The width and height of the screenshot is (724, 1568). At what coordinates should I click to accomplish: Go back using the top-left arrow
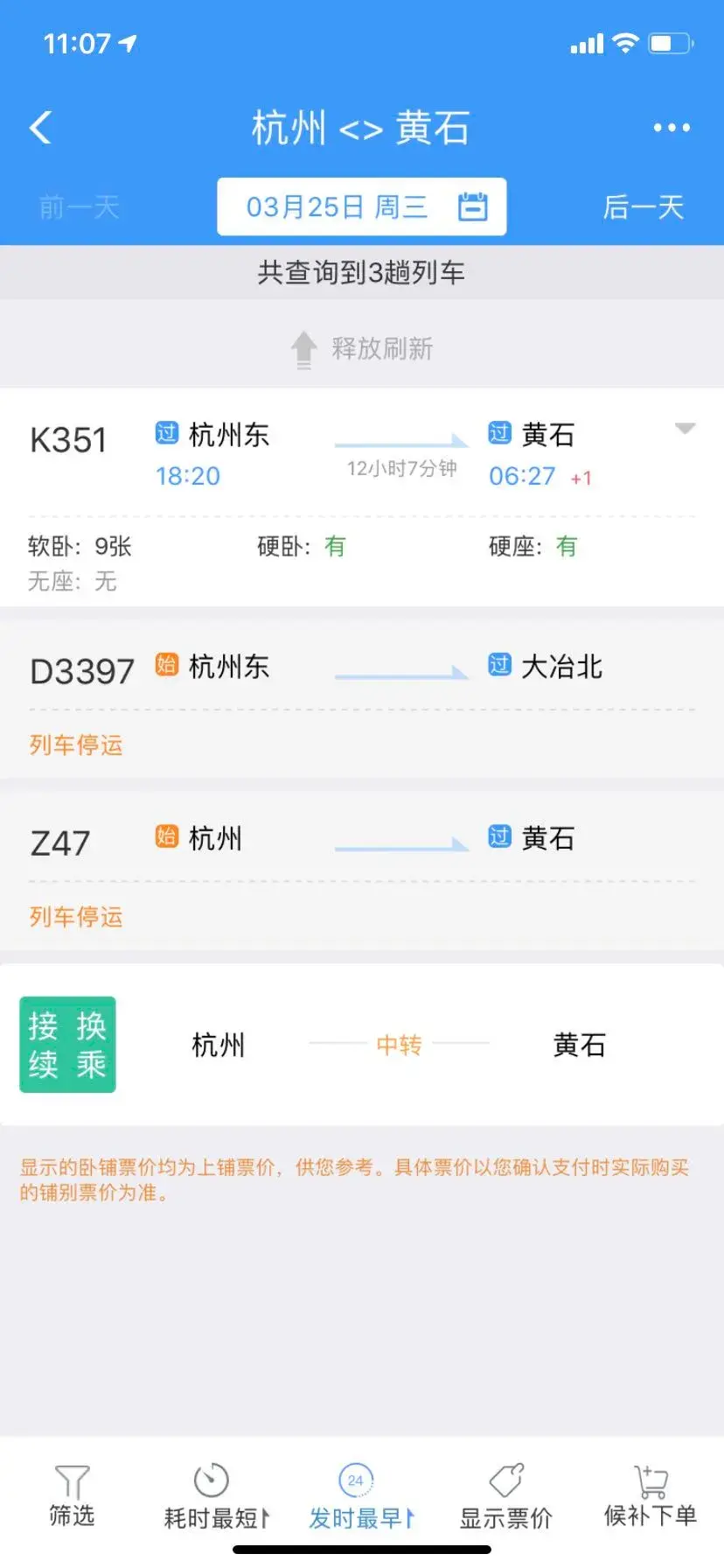click(x=41, y=128)
